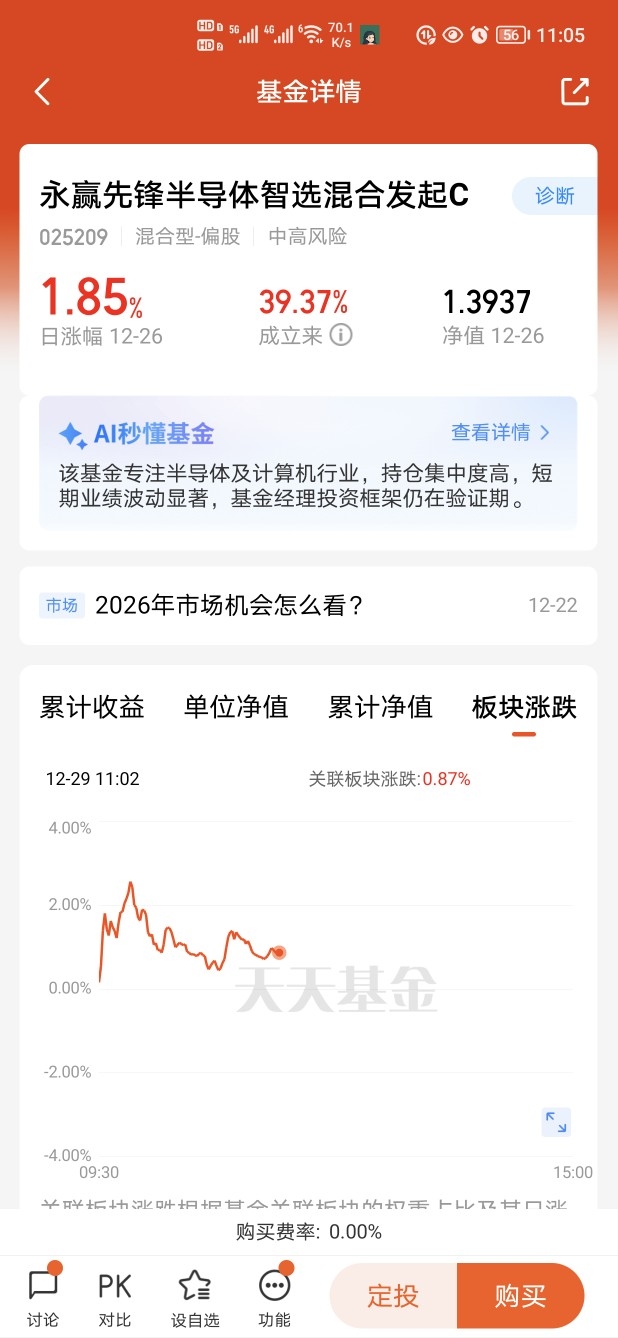Switch to the 单位净值 tab
618x1338 pixels.
coord(236,707)
